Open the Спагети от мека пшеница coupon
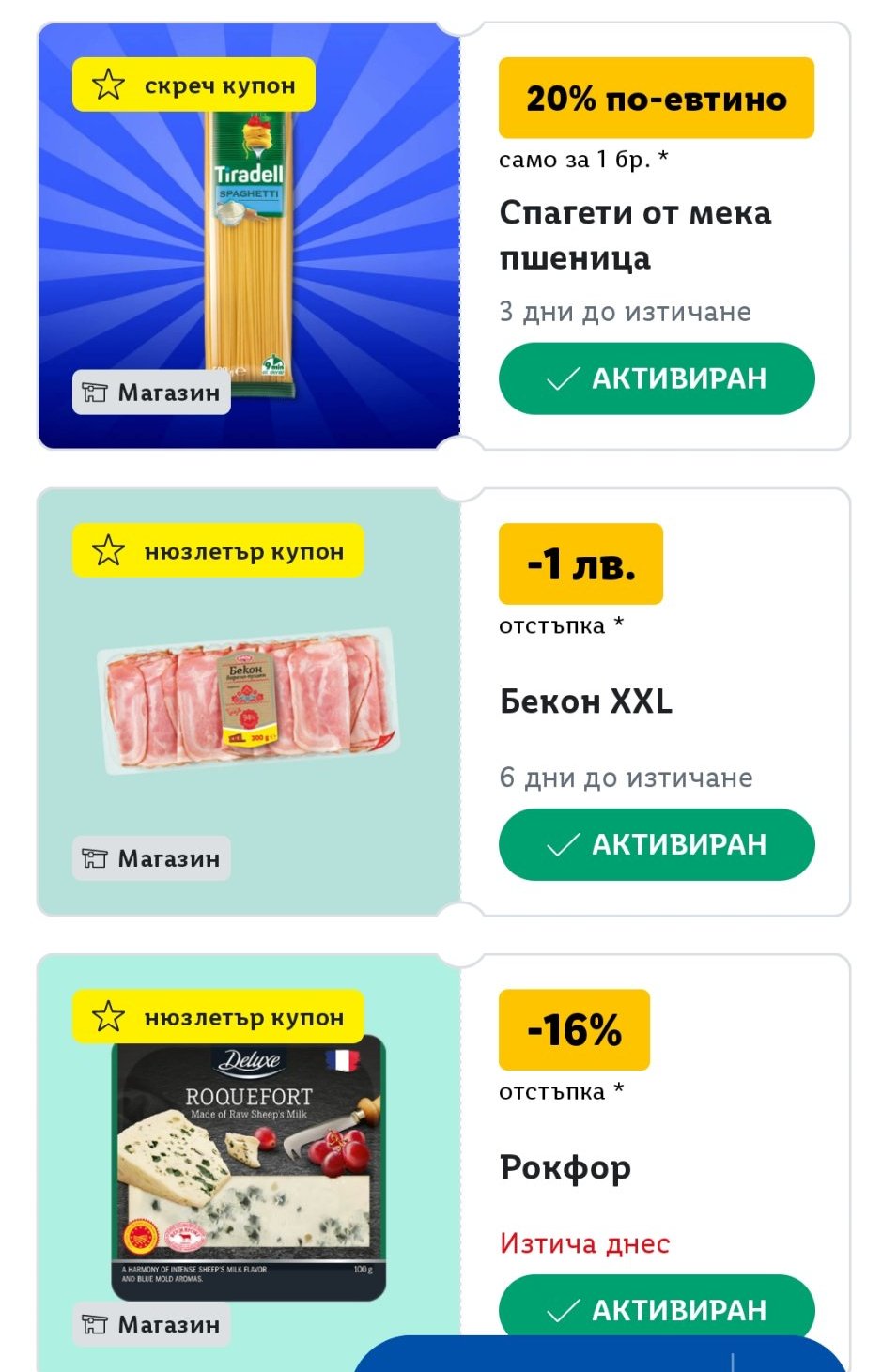Screen dimensions: 882x1372 tap(635, 235)
